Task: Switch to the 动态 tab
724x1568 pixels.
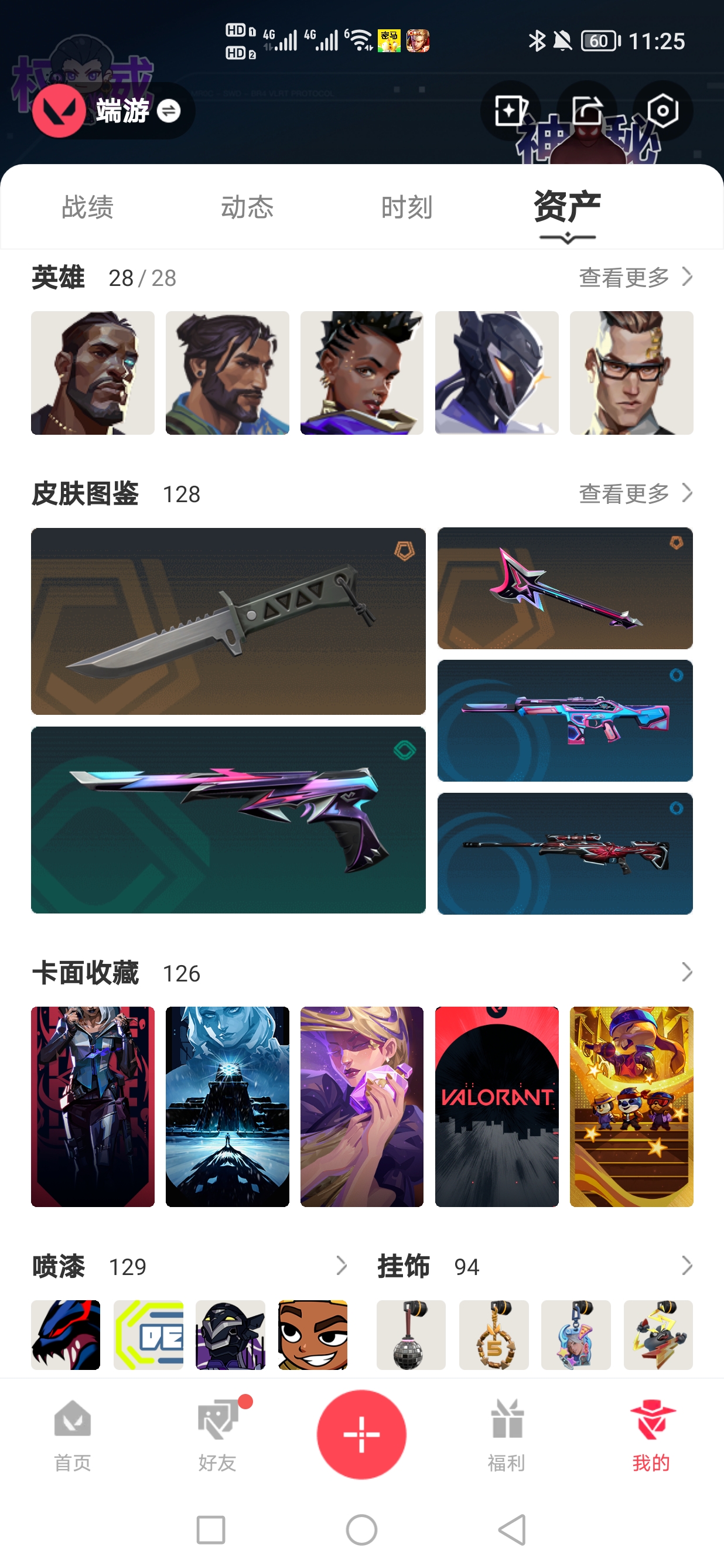Action: point(247,207)
